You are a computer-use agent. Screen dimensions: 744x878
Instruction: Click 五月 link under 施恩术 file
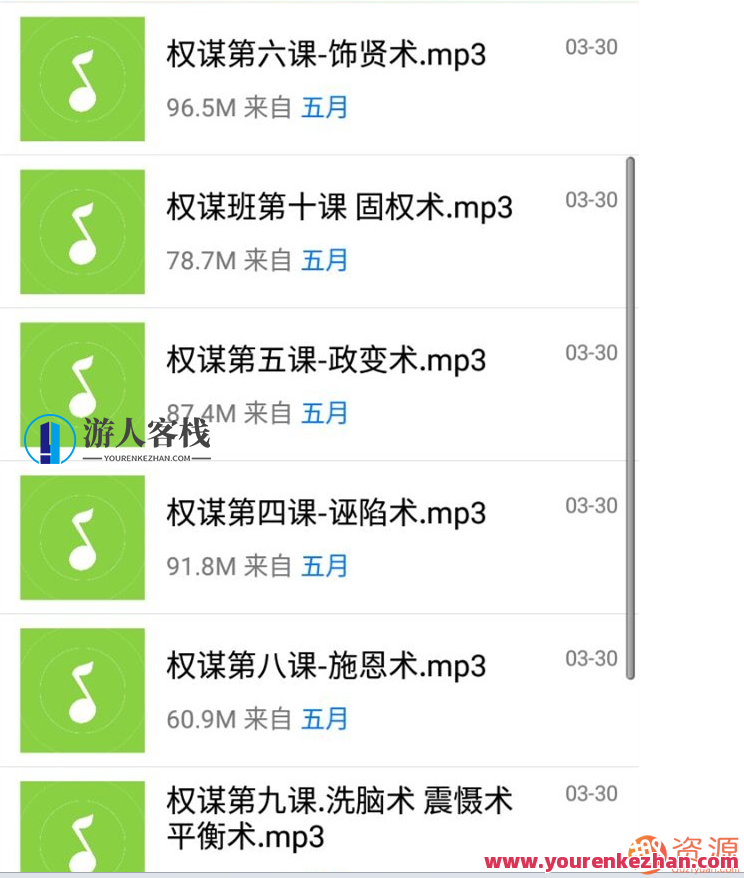324,719
